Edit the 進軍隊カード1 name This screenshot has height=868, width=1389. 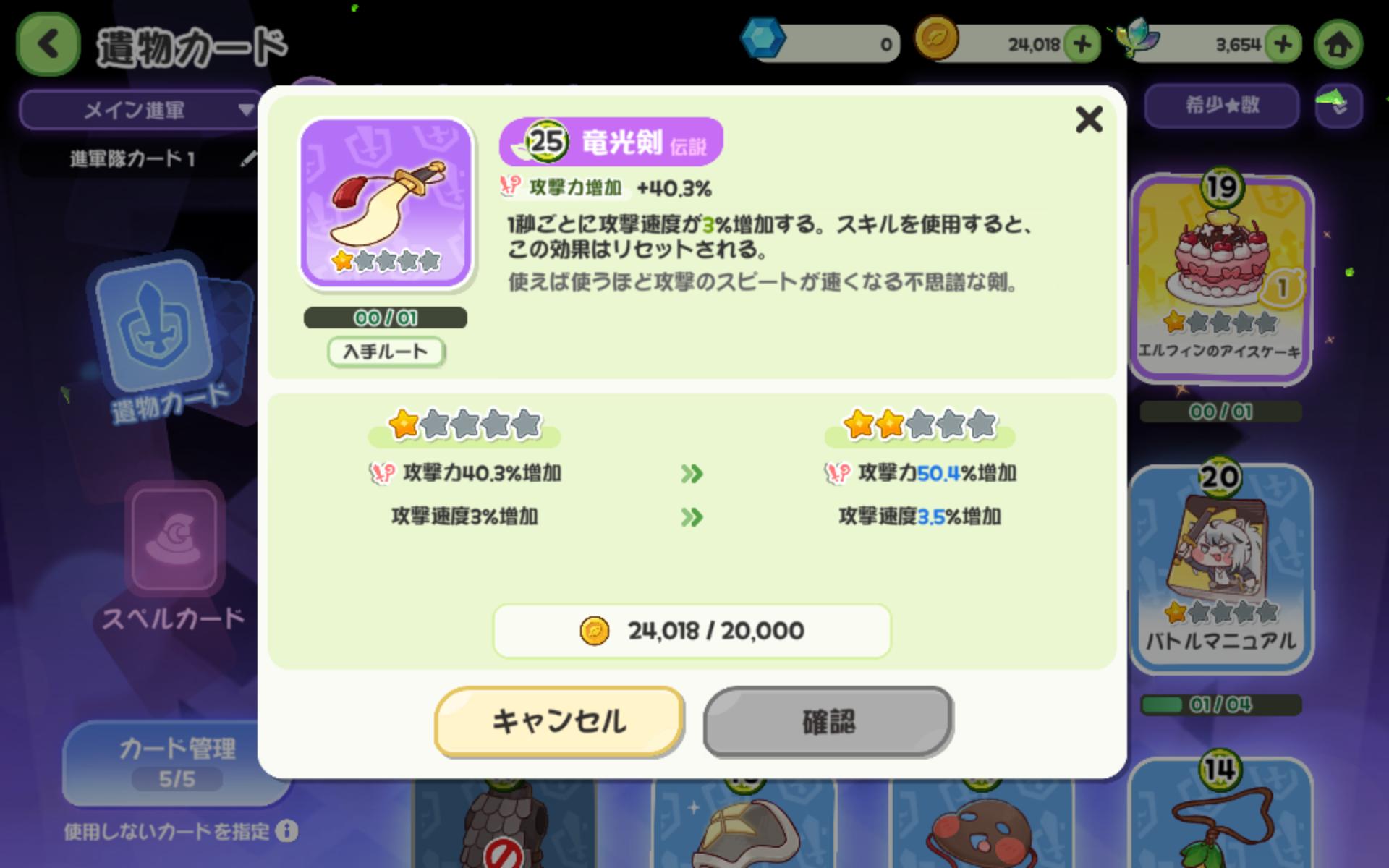248,158
